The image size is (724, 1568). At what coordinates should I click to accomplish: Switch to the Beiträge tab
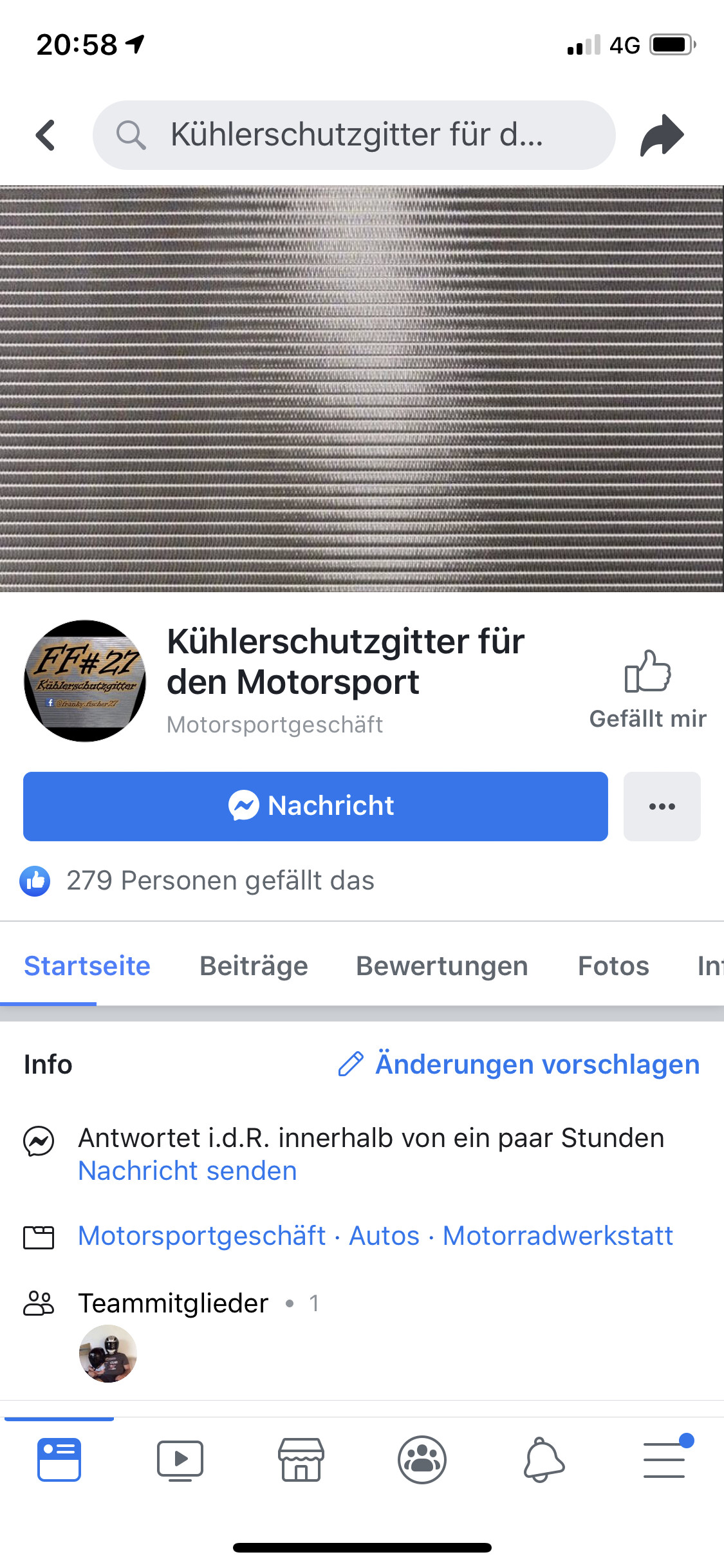(x=254, y=966)
